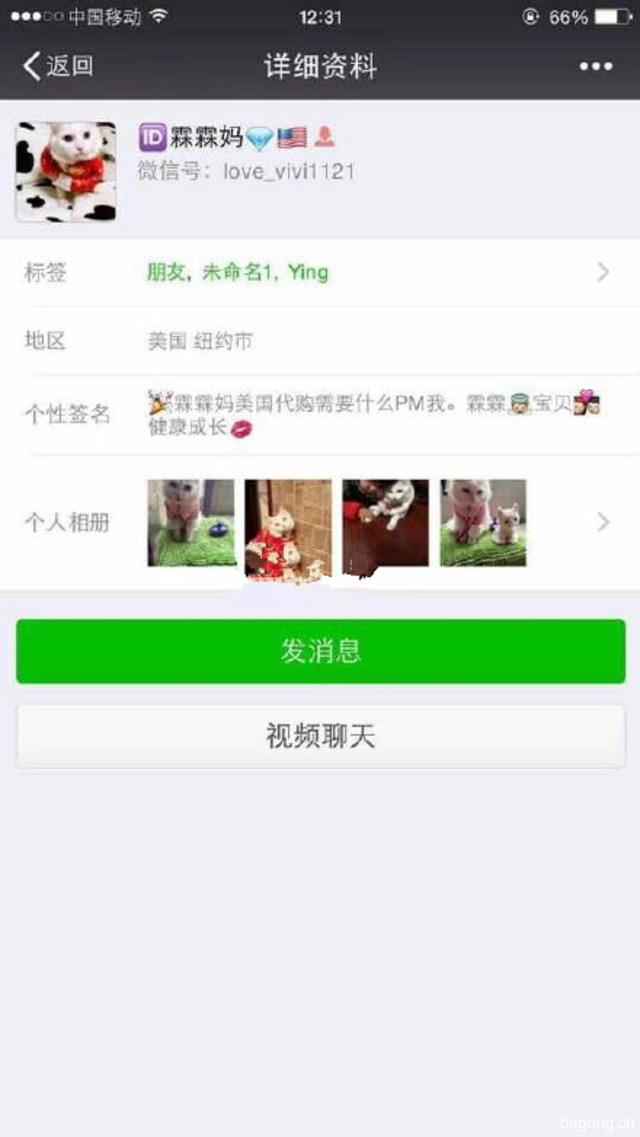This screenshot has height=1137, width=640.
Task: Start a 视频聊天 video chat
Action: click(320, 736)
